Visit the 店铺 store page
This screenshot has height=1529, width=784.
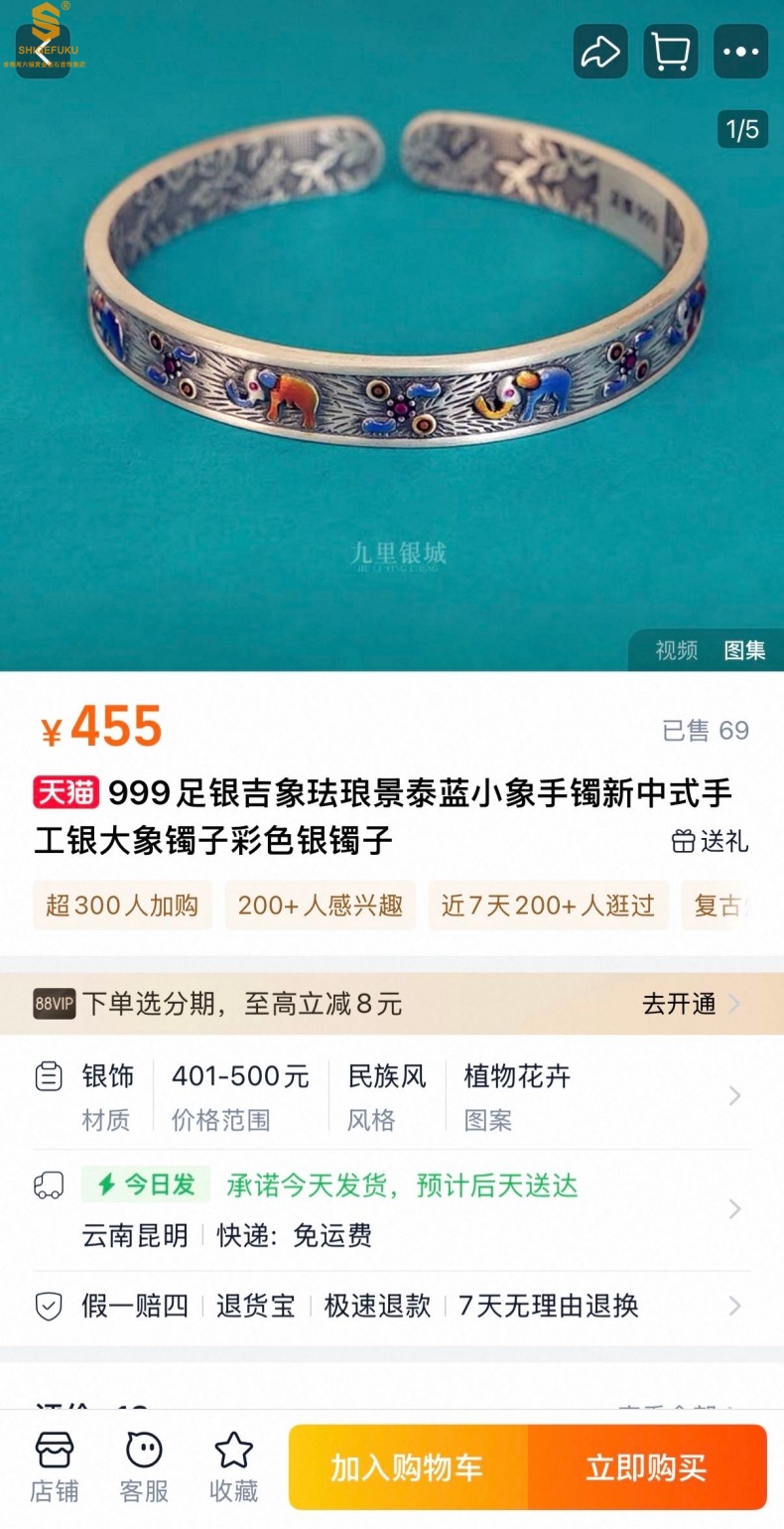tap(55, 1467)
